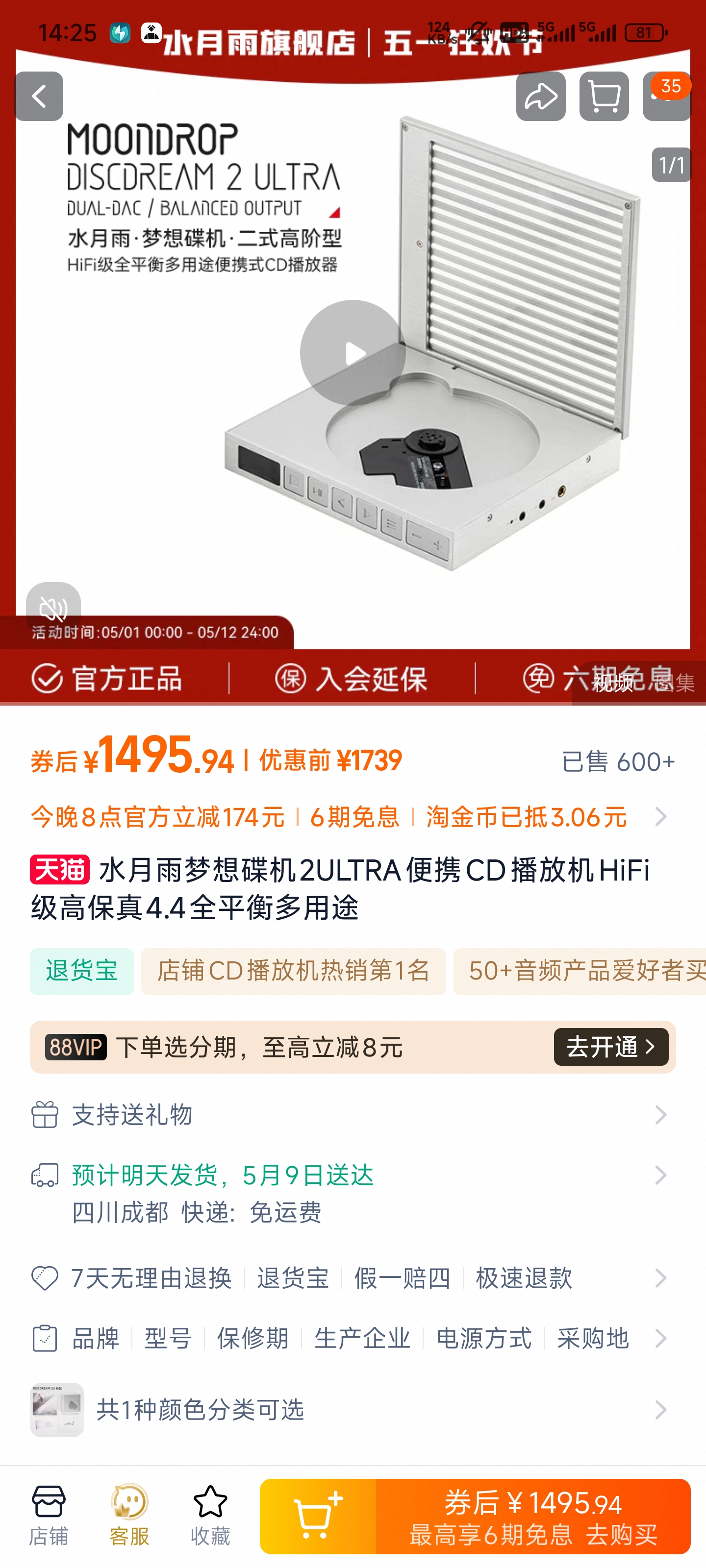This screenshot has height=1568, width=706.
Task: Visit the 店铺 store page
Action: coord(48,1516)
